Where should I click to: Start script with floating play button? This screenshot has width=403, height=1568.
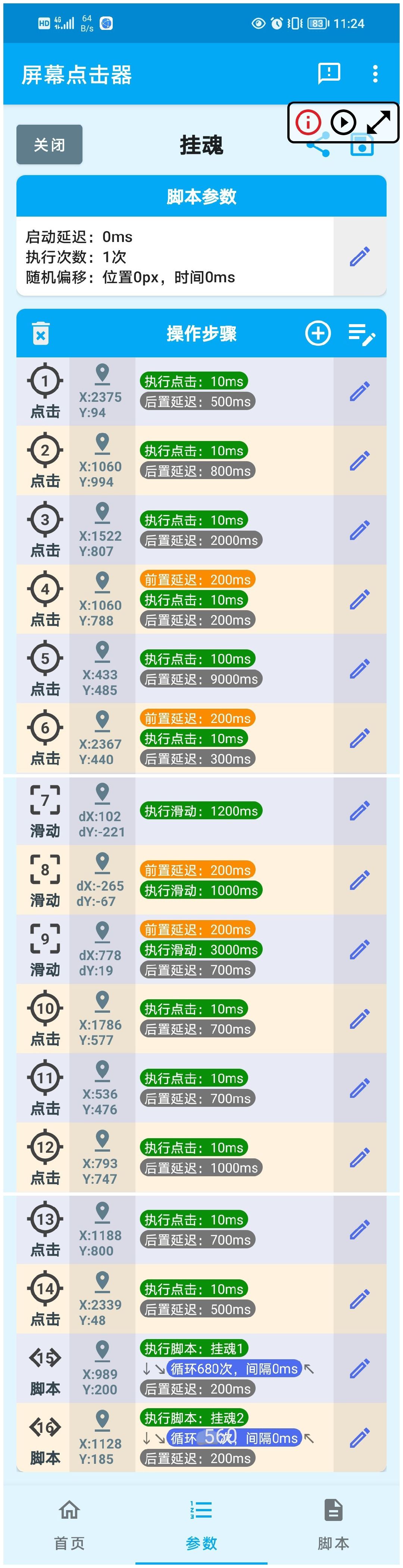[x=343, y=122]
